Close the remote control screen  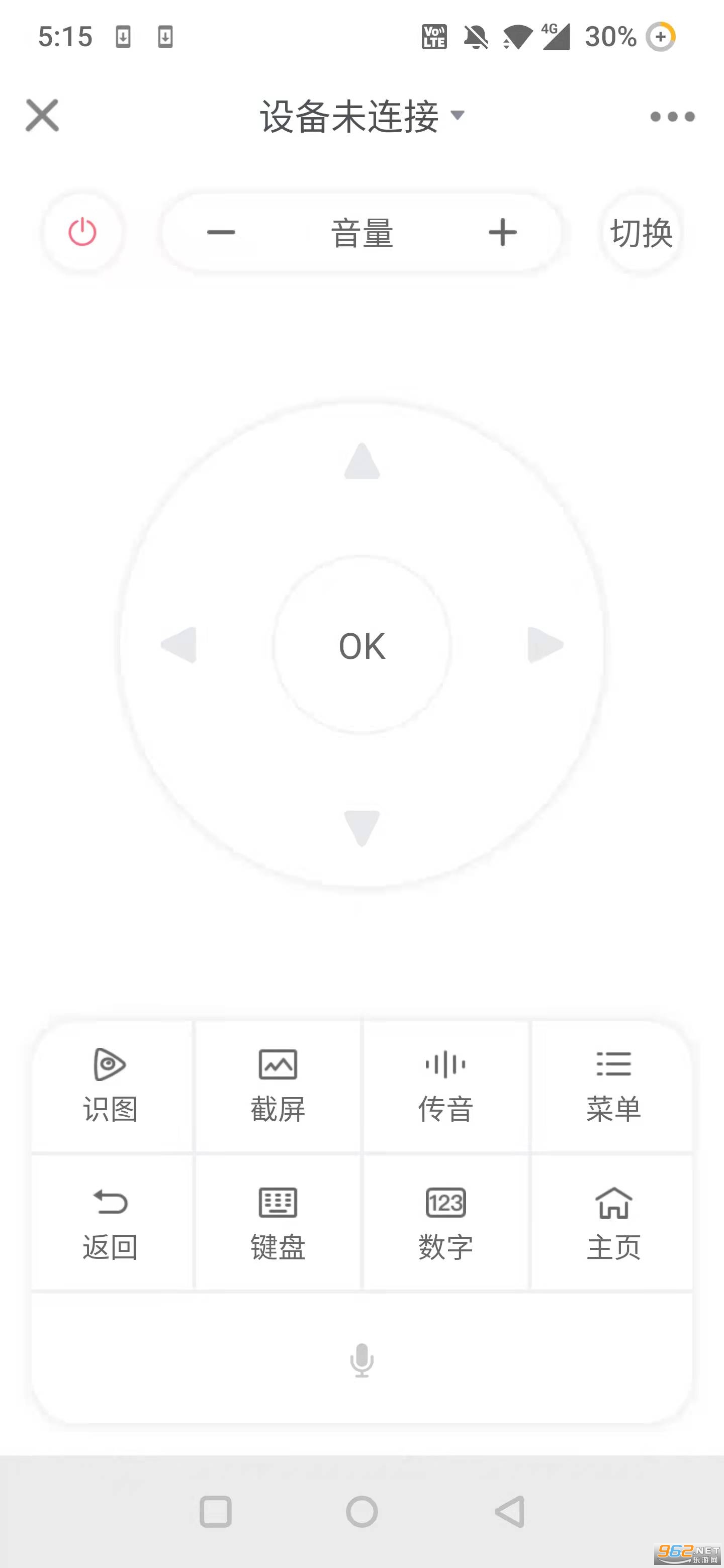coord(42,116)
